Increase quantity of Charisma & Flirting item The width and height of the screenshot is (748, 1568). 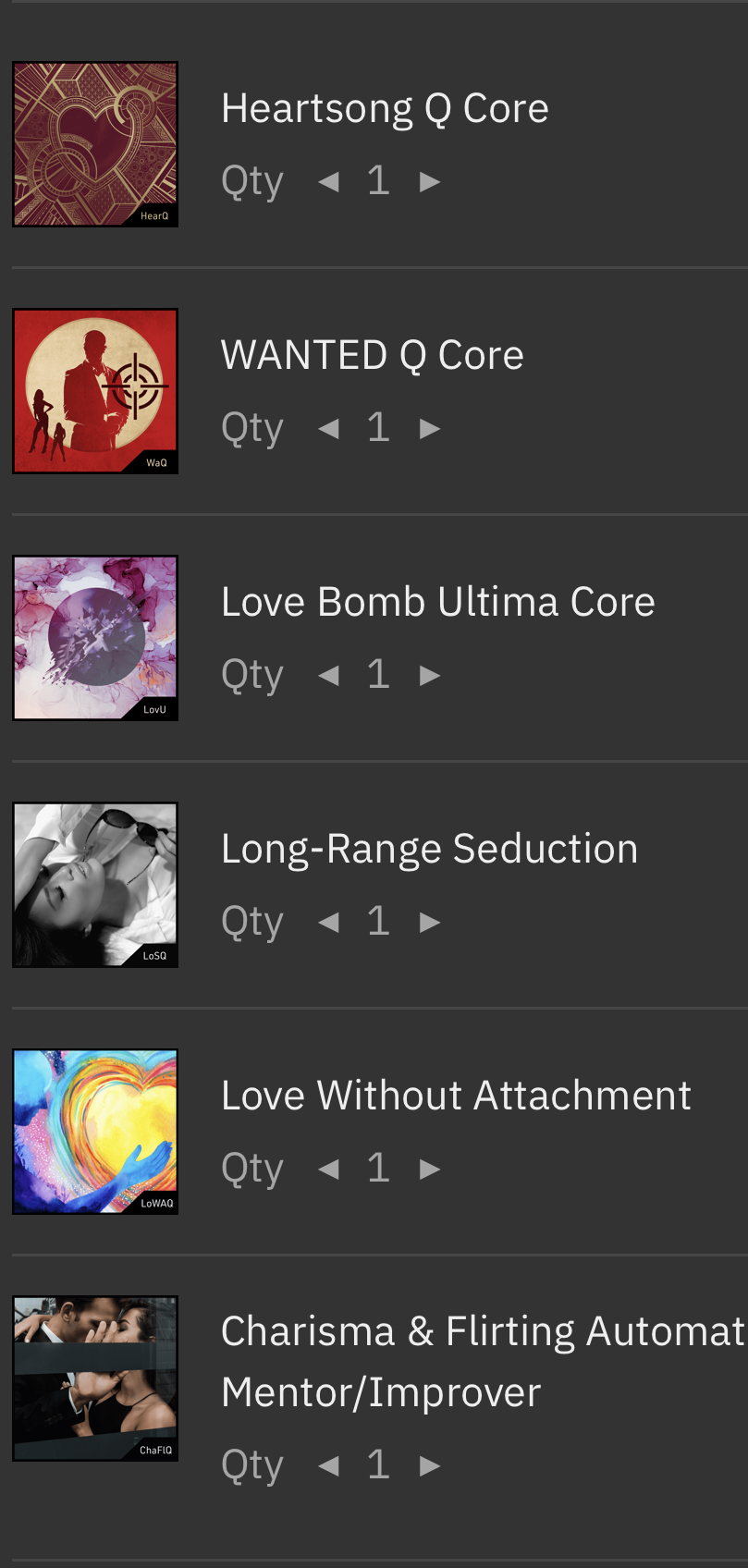click(430, 1465)
